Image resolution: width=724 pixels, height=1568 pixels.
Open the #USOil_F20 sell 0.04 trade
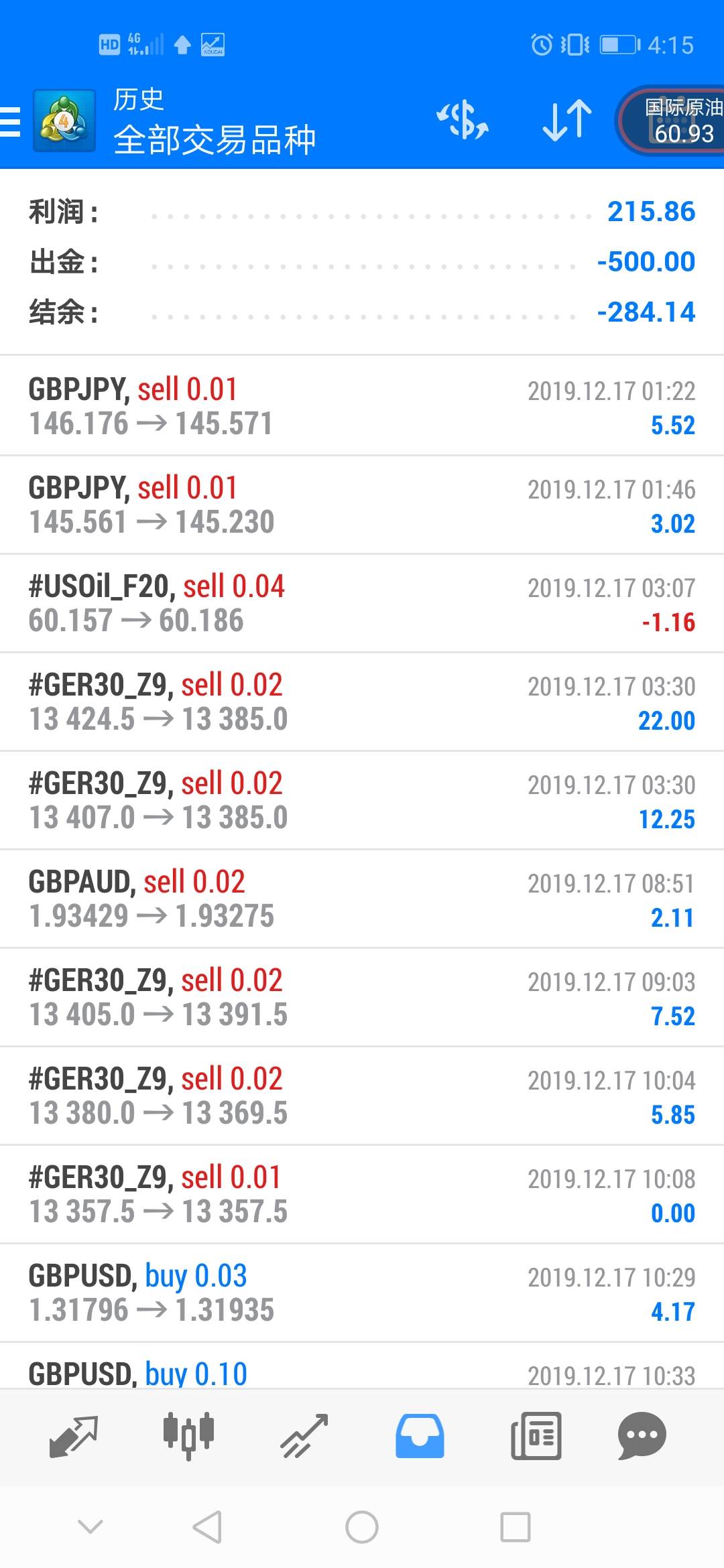[x=362, y=603]
